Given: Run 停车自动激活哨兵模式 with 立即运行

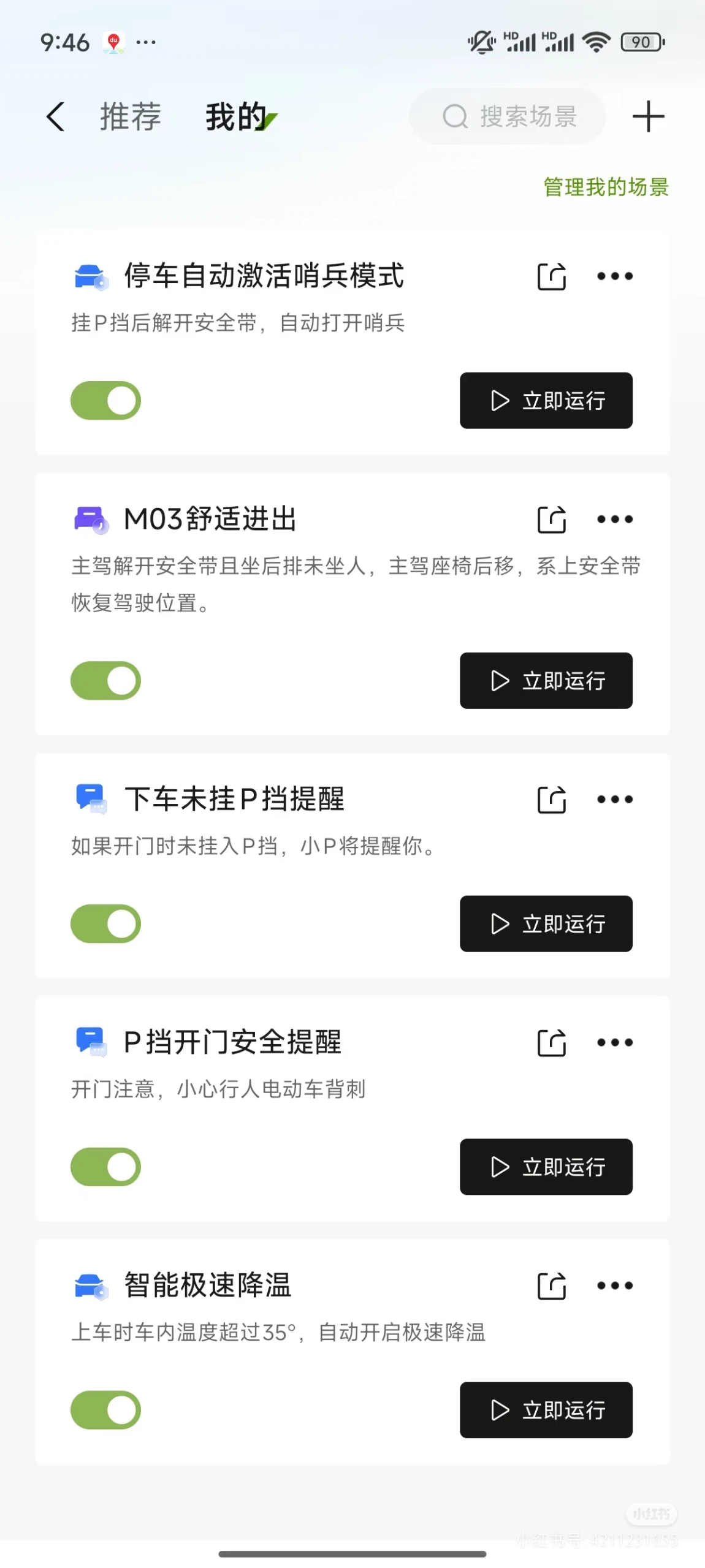Looking at the screenshot, I should tap(546, 401).
